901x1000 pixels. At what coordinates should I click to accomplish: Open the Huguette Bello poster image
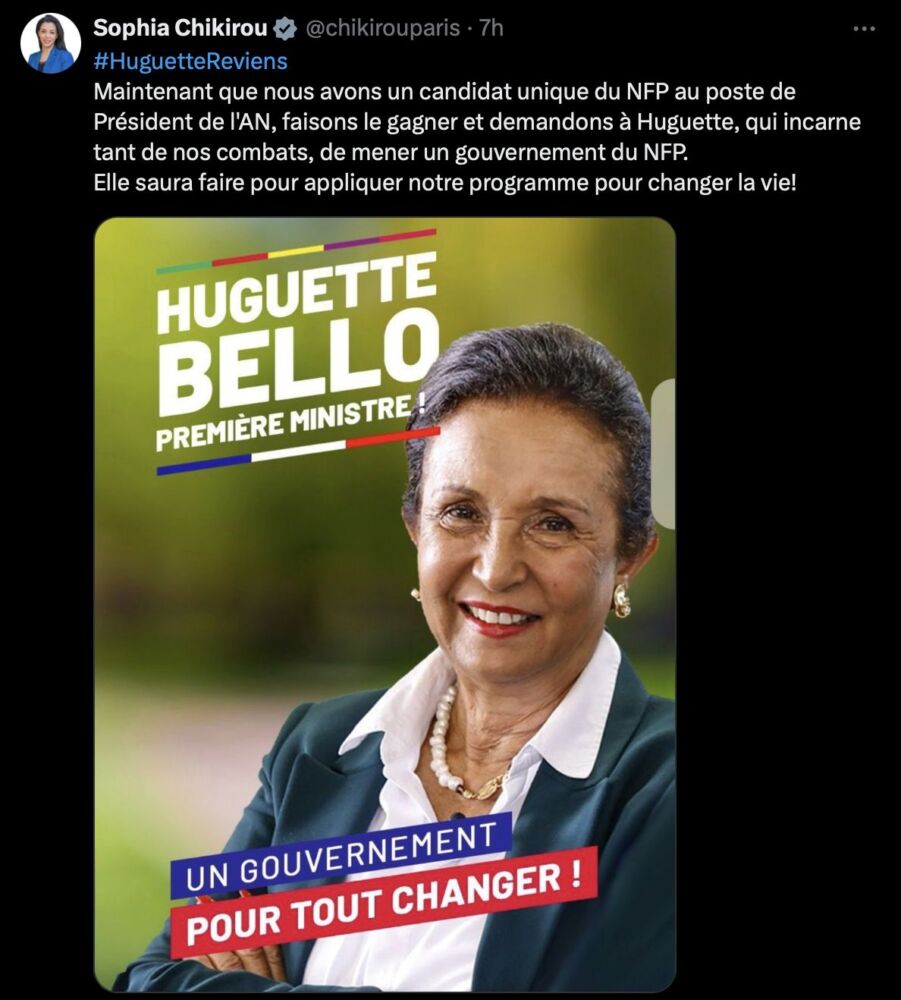(x=385, y=600)
